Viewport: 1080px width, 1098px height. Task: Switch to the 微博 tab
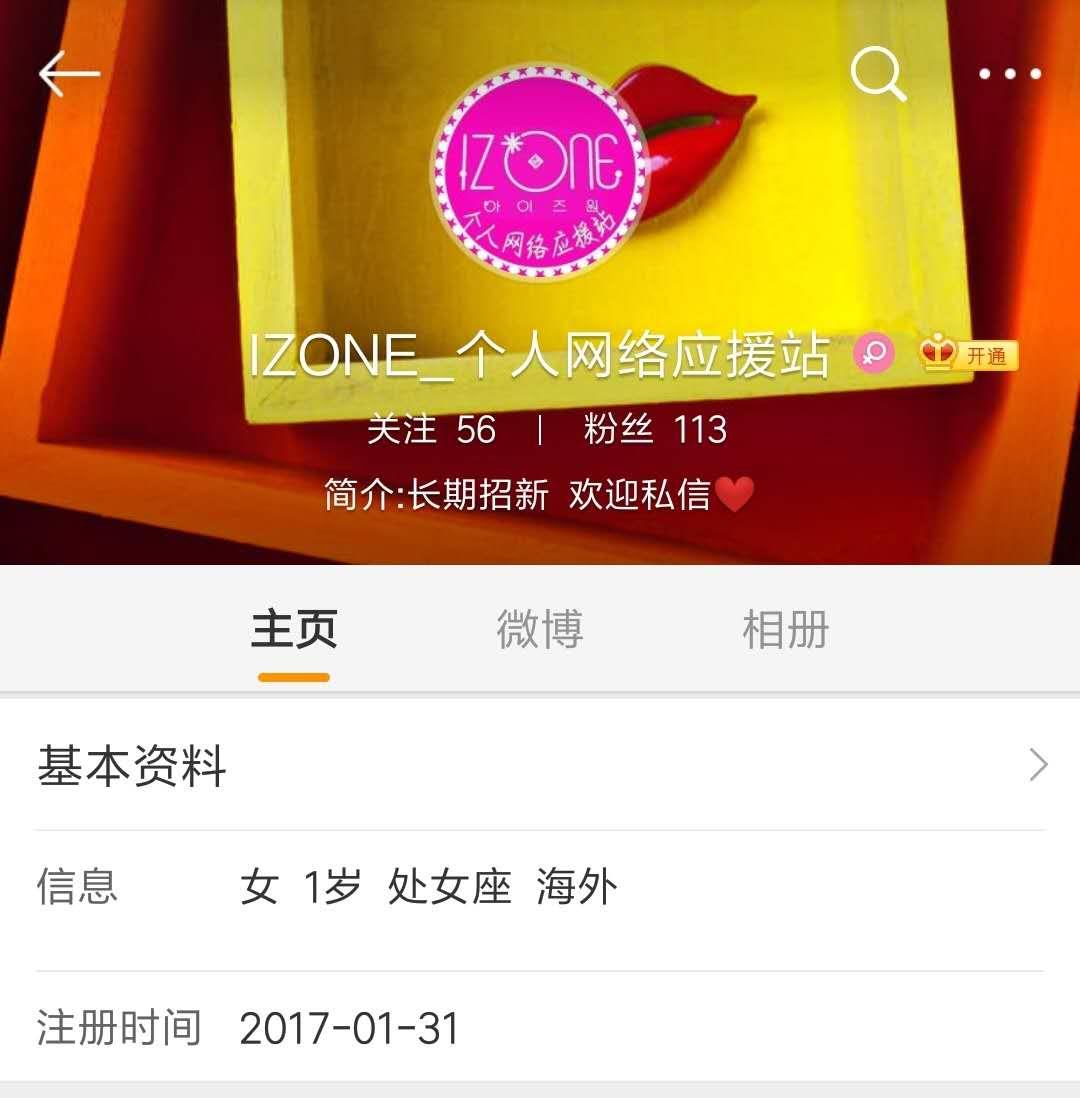(x=540, y=630)
